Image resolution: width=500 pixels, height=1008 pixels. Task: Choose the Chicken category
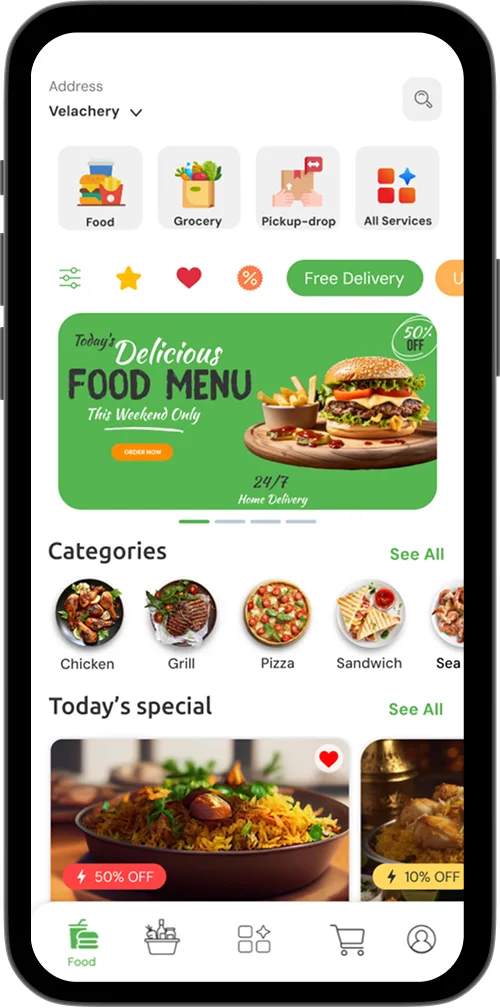pos(88,625)
